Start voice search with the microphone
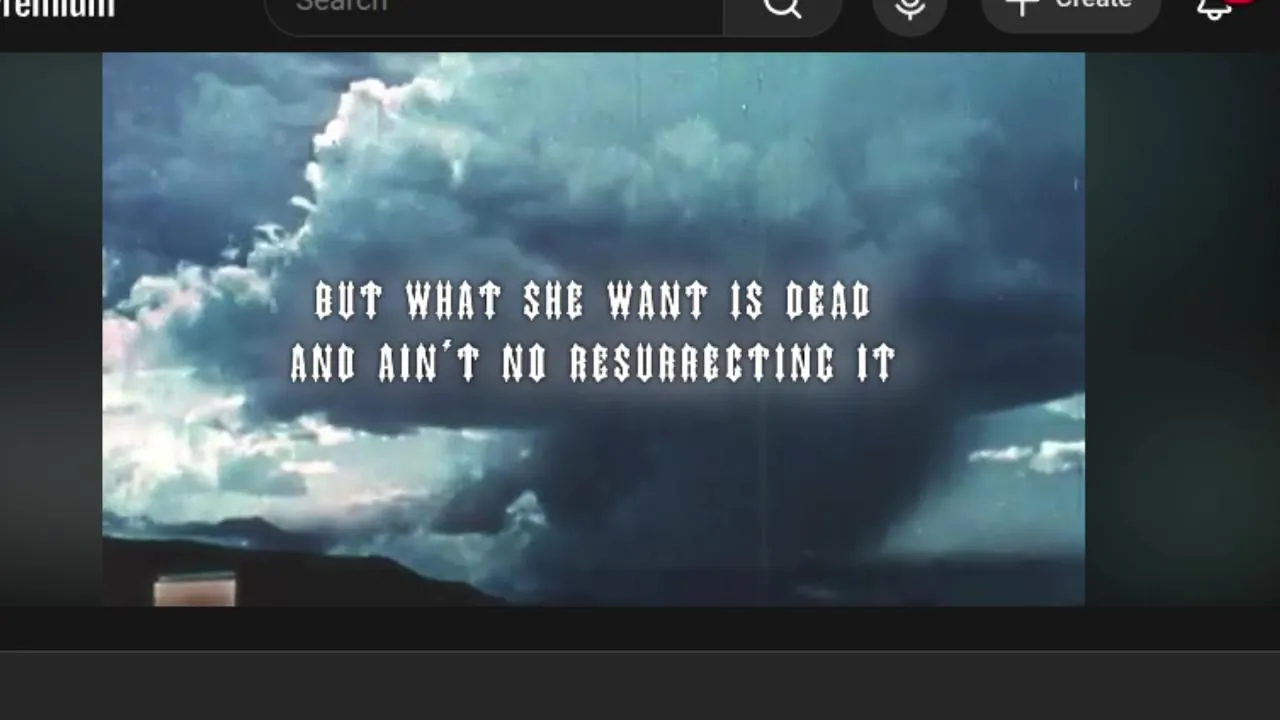1280x720 pixels. pyautogui.click(x=910, y=9)
